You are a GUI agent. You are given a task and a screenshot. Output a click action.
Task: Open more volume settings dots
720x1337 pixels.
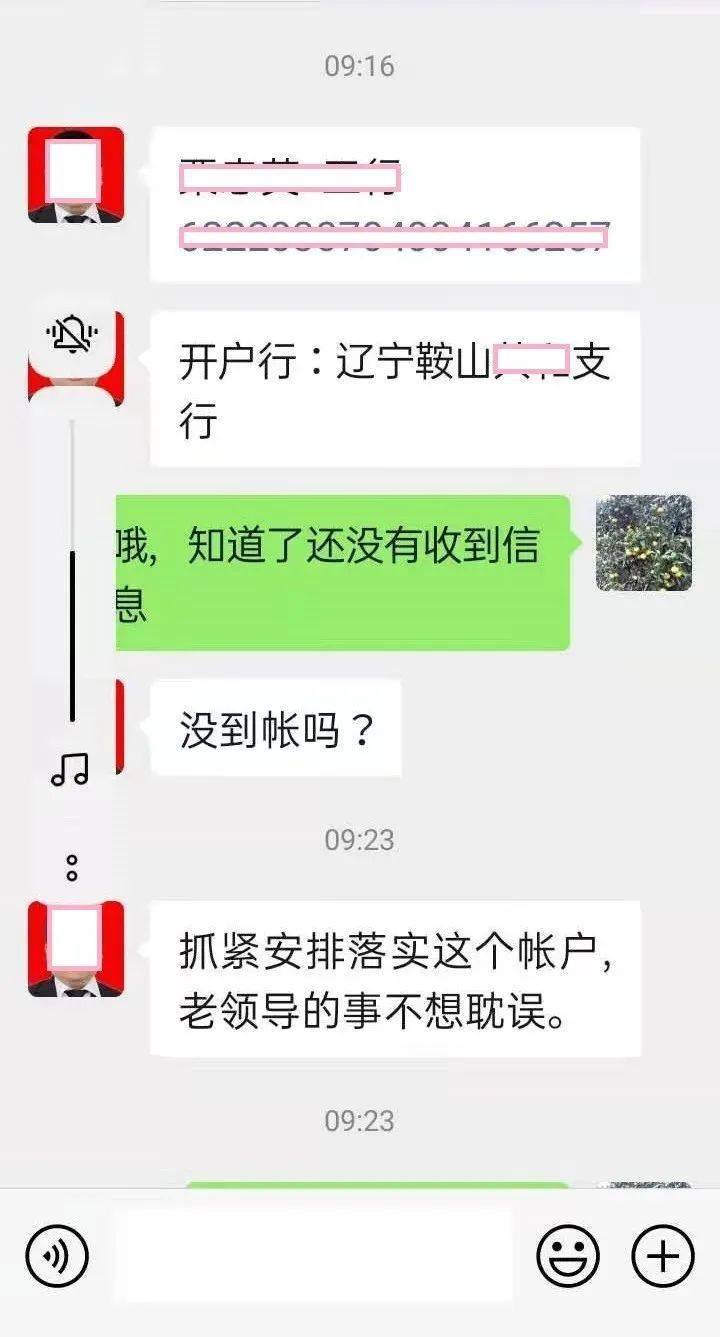pyautogui.click(x=72, y=867)
